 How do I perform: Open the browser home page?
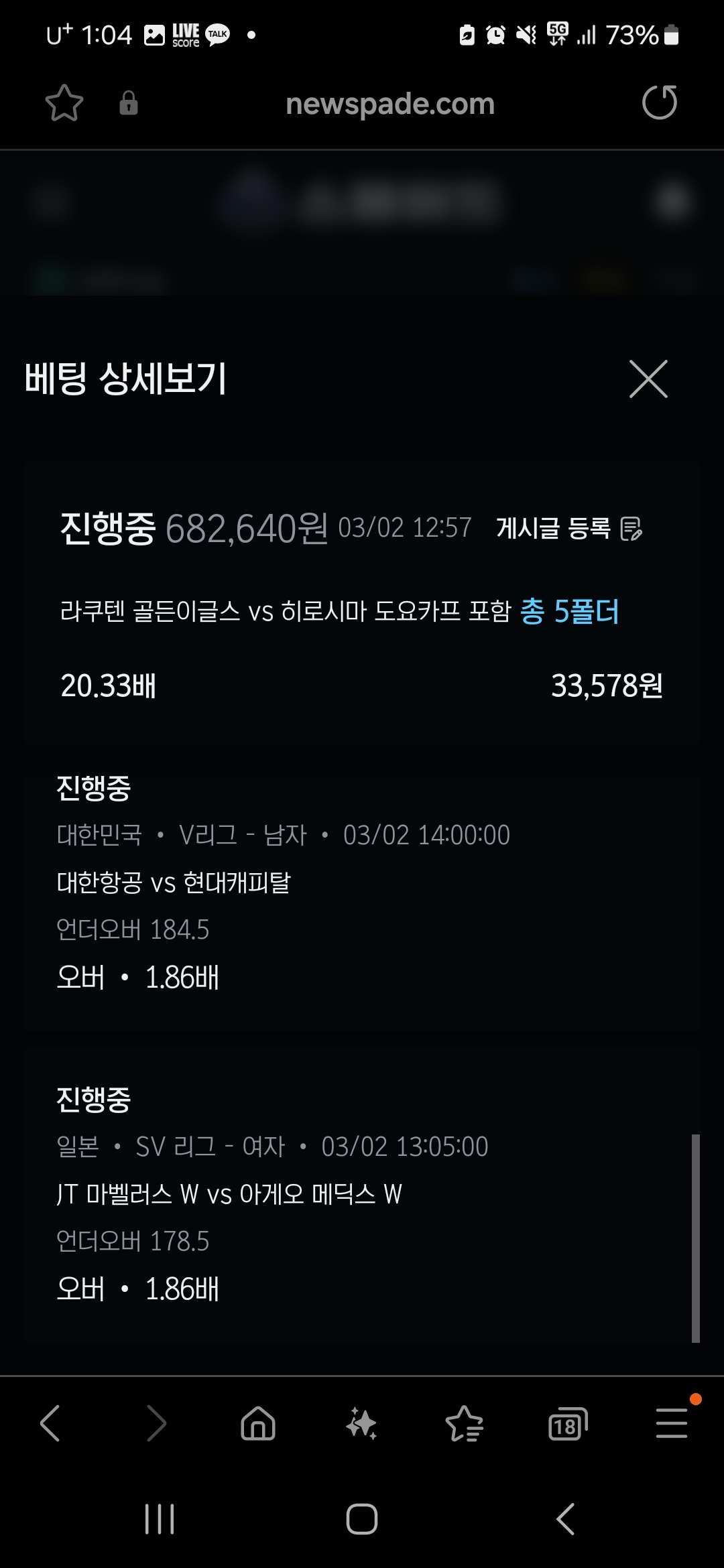pyautogui.click(x=258, y=1423)
